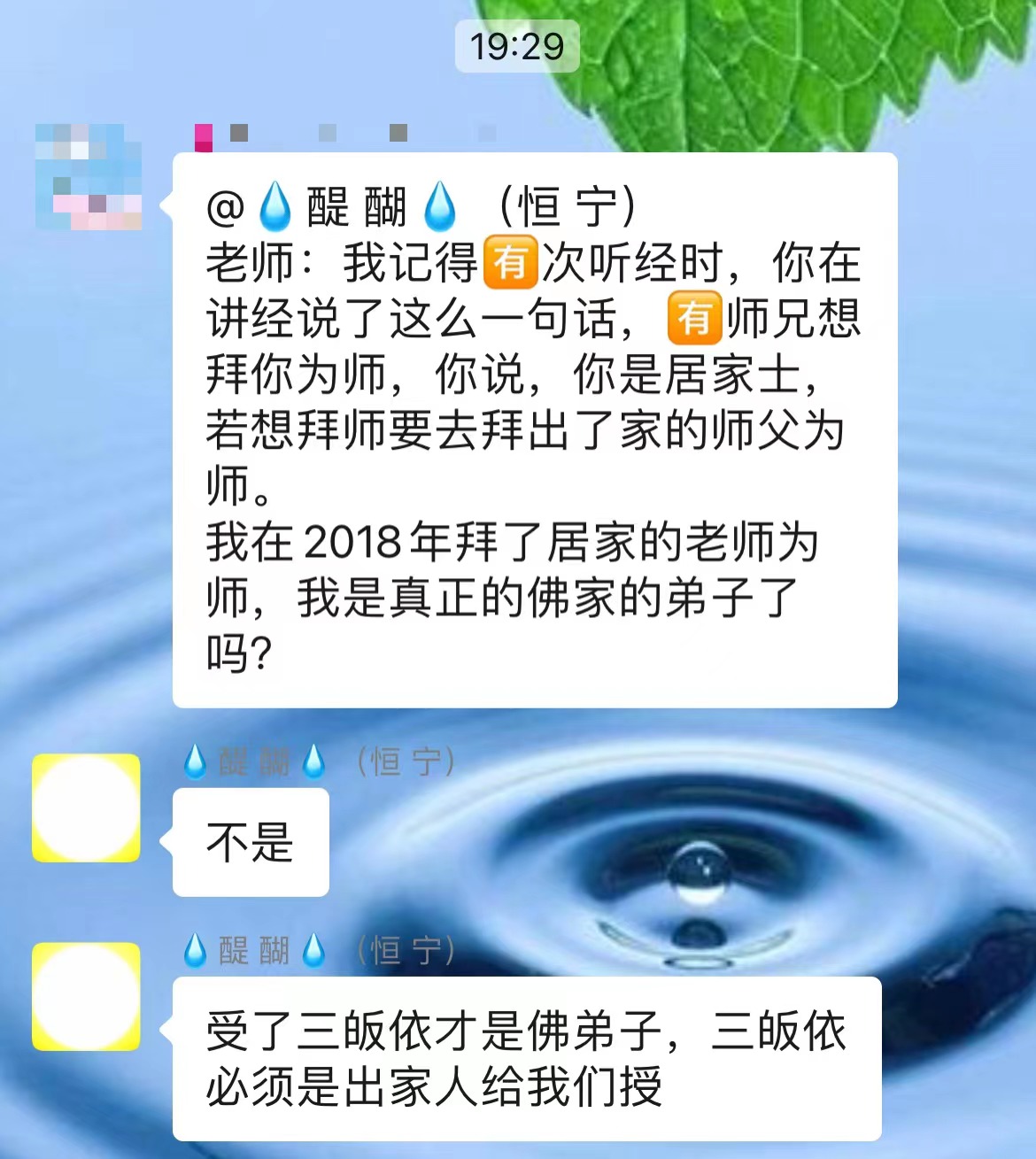This screenshot has height=1159, width=1036.
Task: Click the 不是 reply bubble
Action: [251, 843]
